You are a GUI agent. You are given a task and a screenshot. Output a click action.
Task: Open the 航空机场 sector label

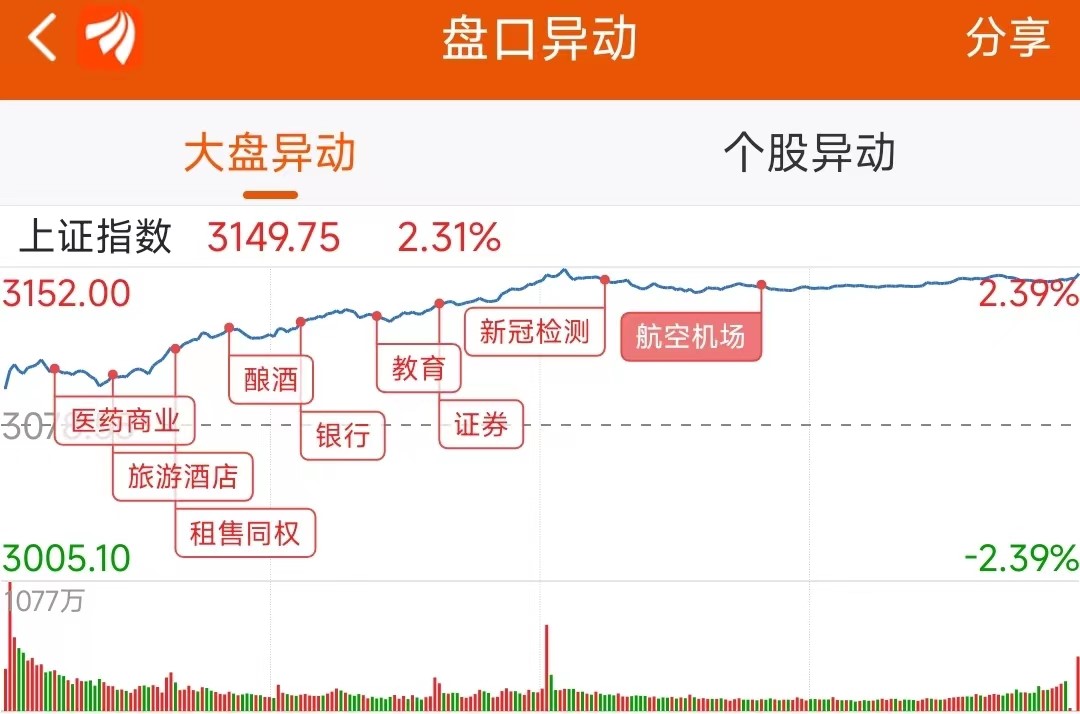(x=691, y=337)
